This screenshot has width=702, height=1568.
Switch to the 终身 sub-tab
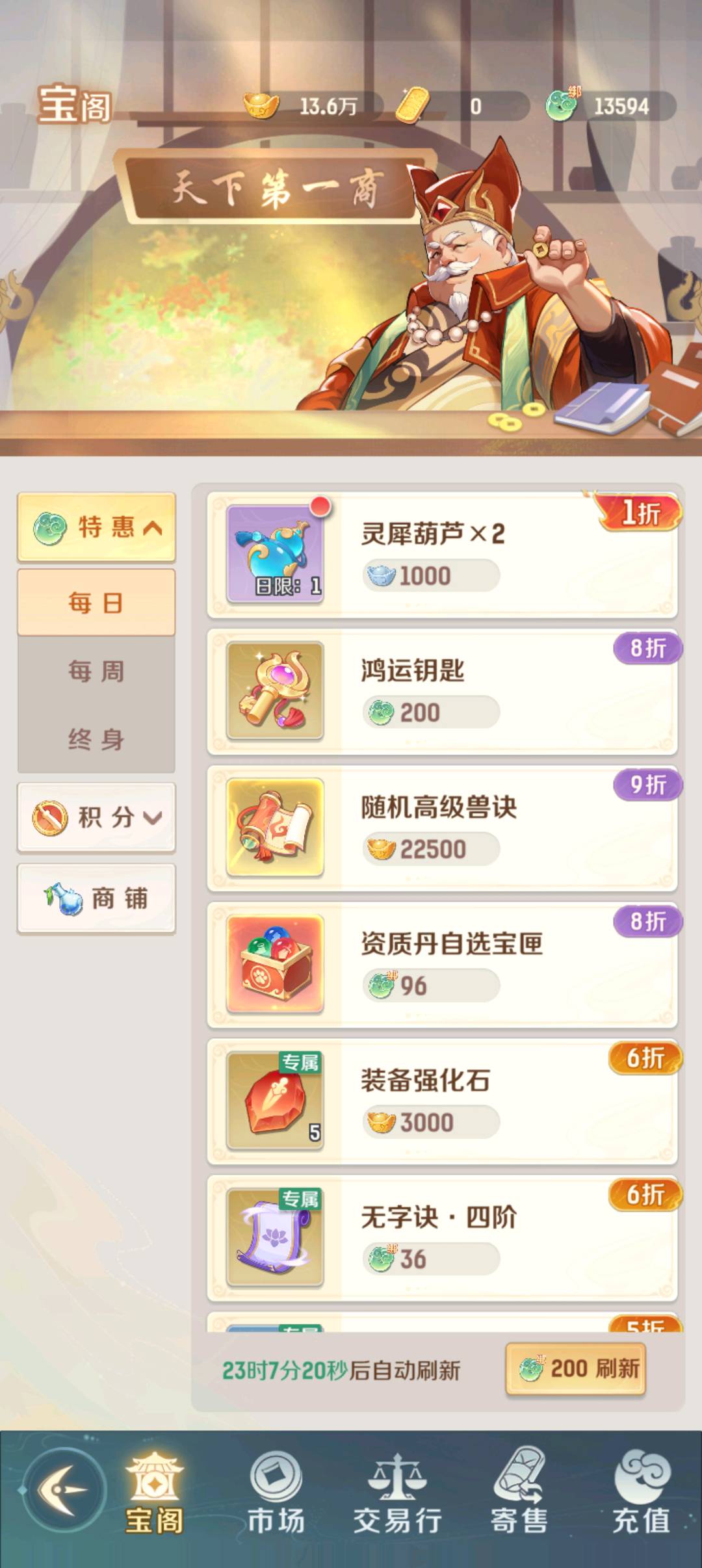click(96, 739)
